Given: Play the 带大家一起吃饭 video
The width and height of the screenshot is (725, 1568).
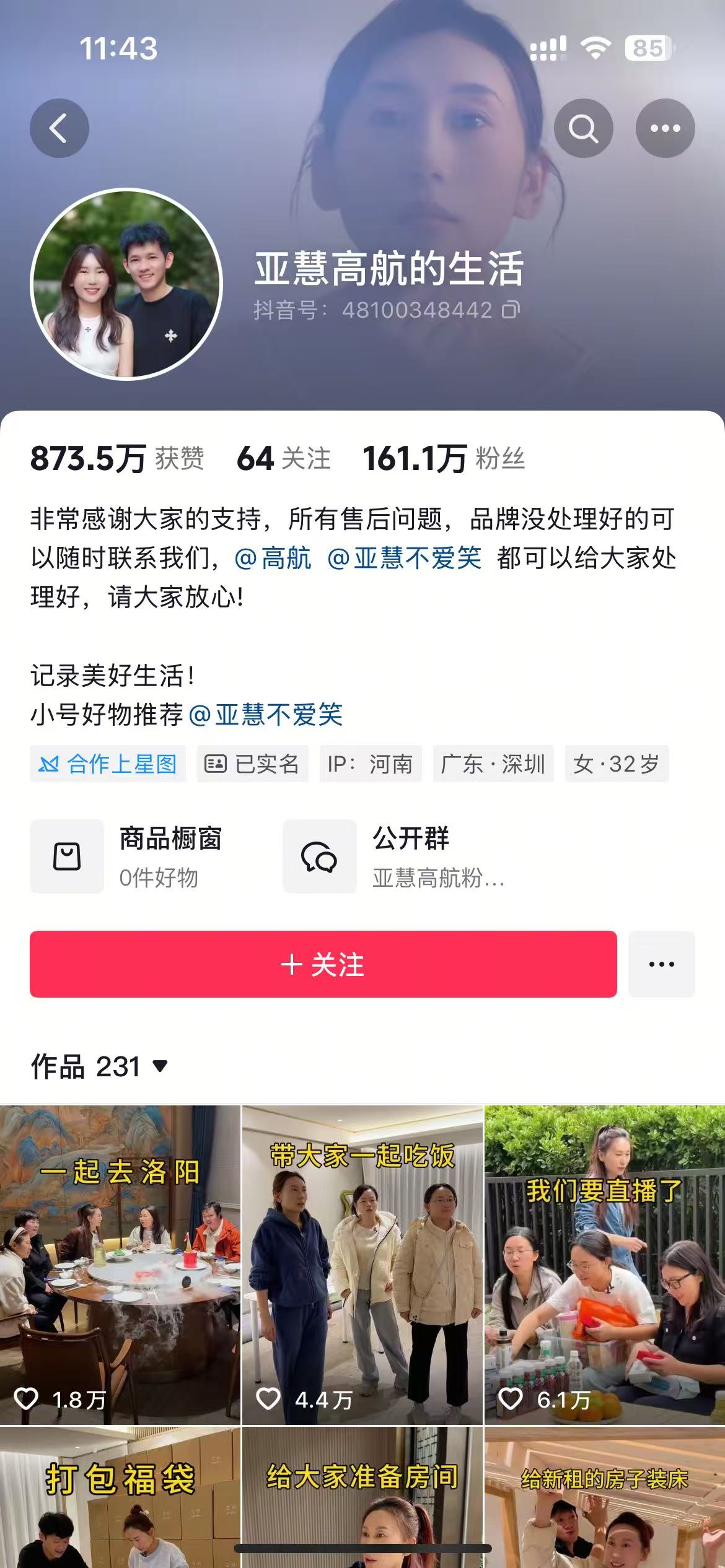Looking at the screenshot, I should 362,1263.
